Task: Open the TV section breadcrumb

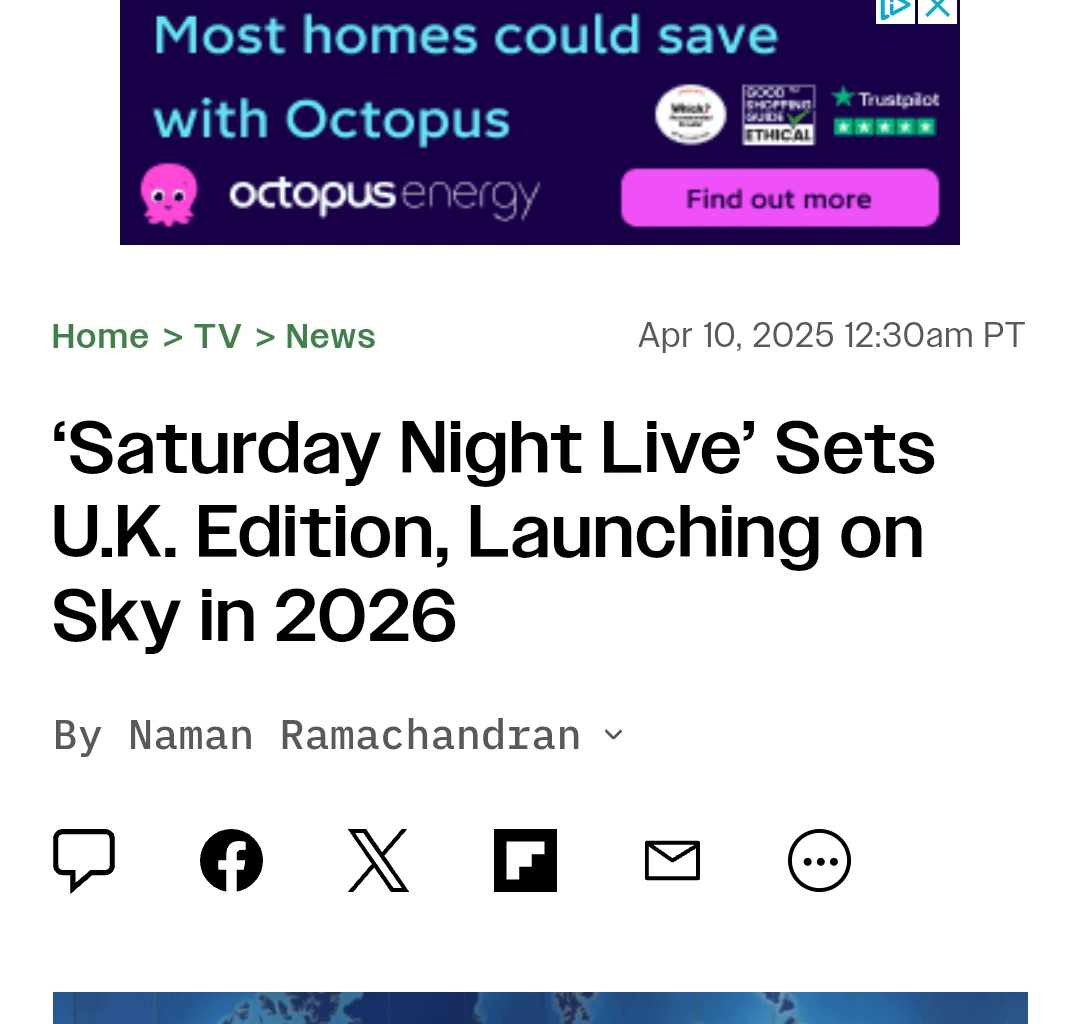Action: [217, 337]
